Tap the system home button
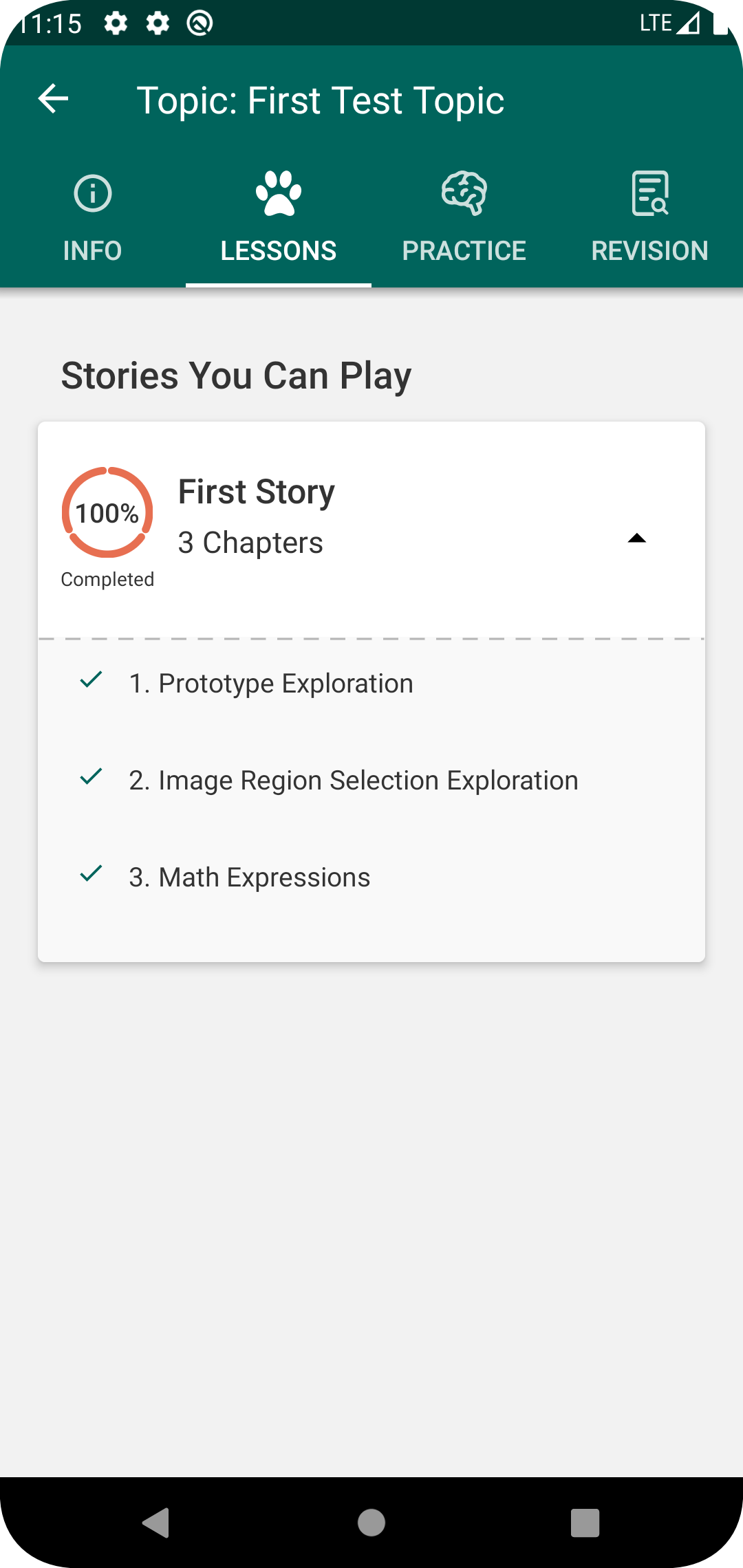Image resolution: width=743 pixels, height=1568 pixels. pos(371,1523)
